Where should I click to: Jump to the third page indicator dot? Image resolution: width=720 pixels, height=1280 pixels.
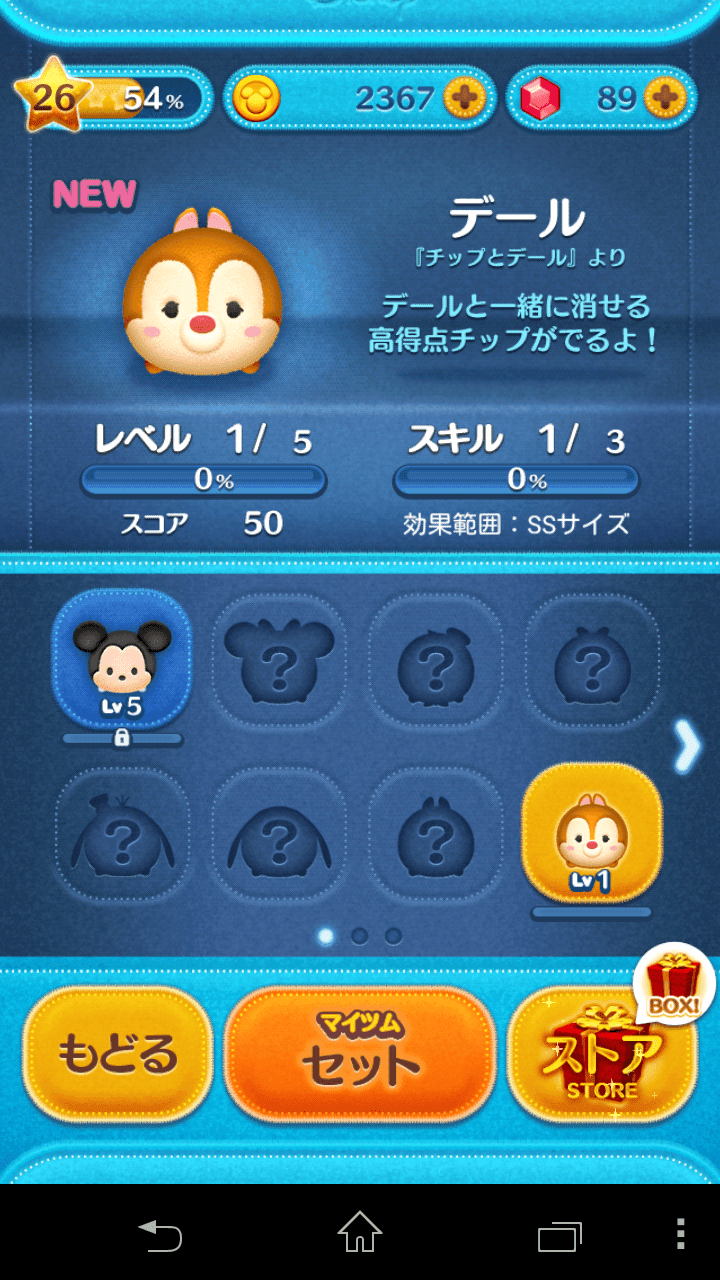(393, 936)
